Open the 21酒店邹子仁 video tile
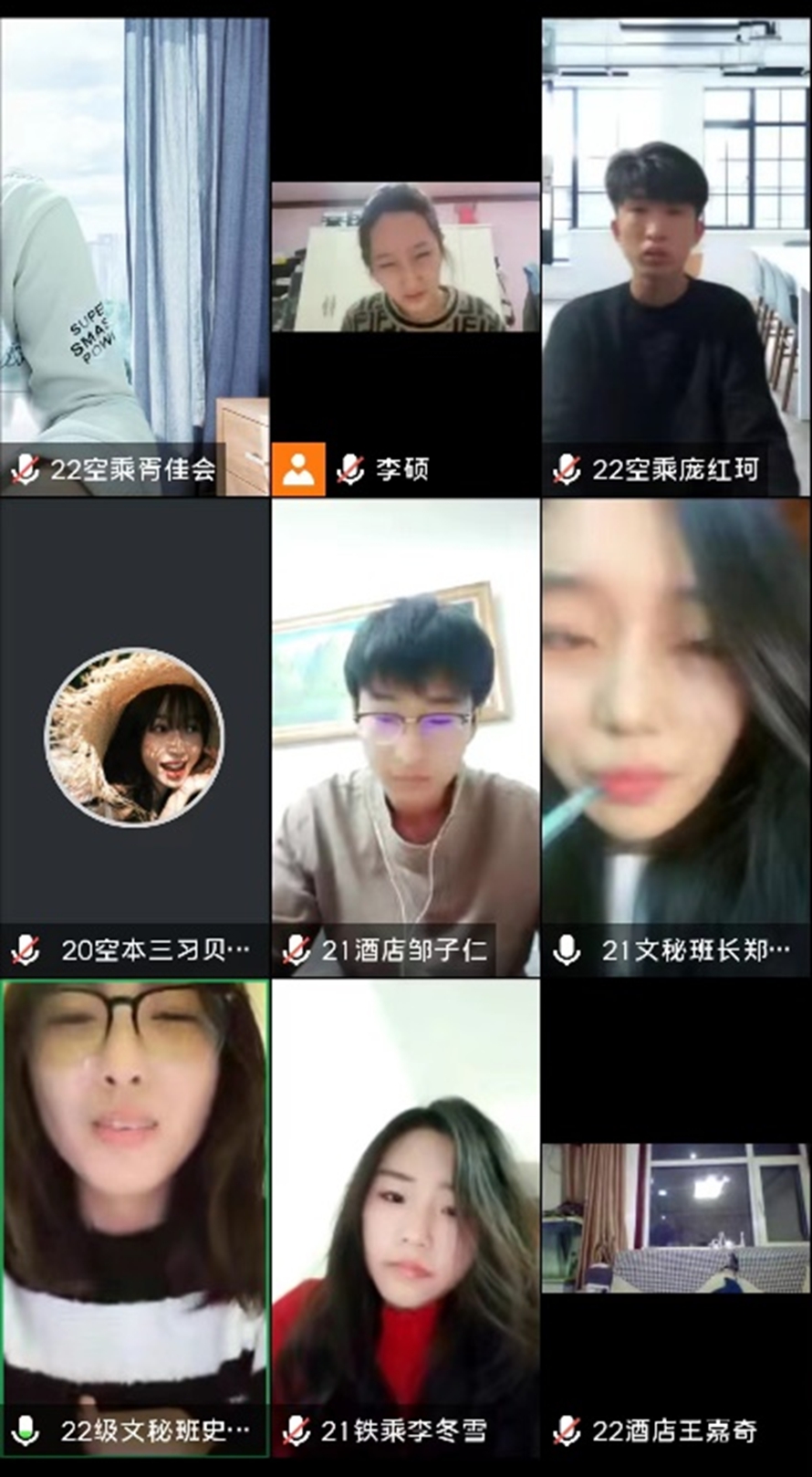The image size is (812, 1477). [405, 737]
